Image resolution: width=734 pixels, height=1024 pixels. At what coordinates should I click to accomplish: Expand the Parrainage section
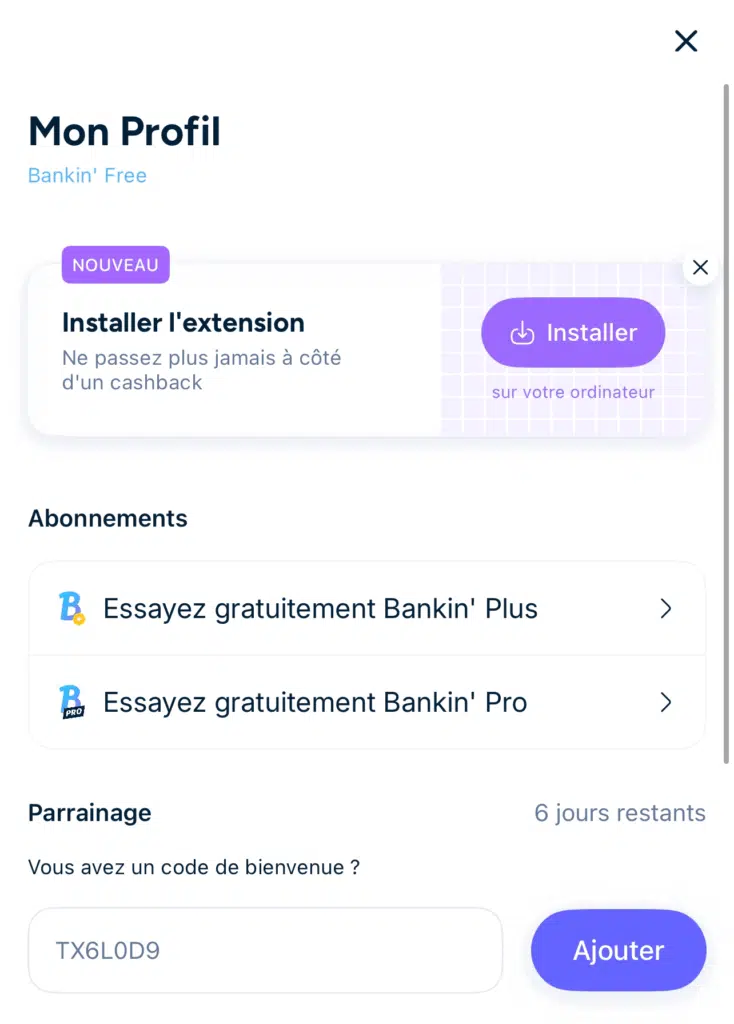pyautogui.click(x=89, y=813)
